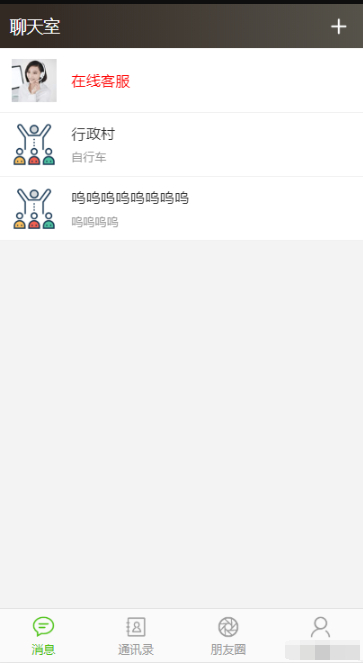Switch to the 通讯录 tab
The height and width of the screenshot is (663, 363).
tap(136, 636)
